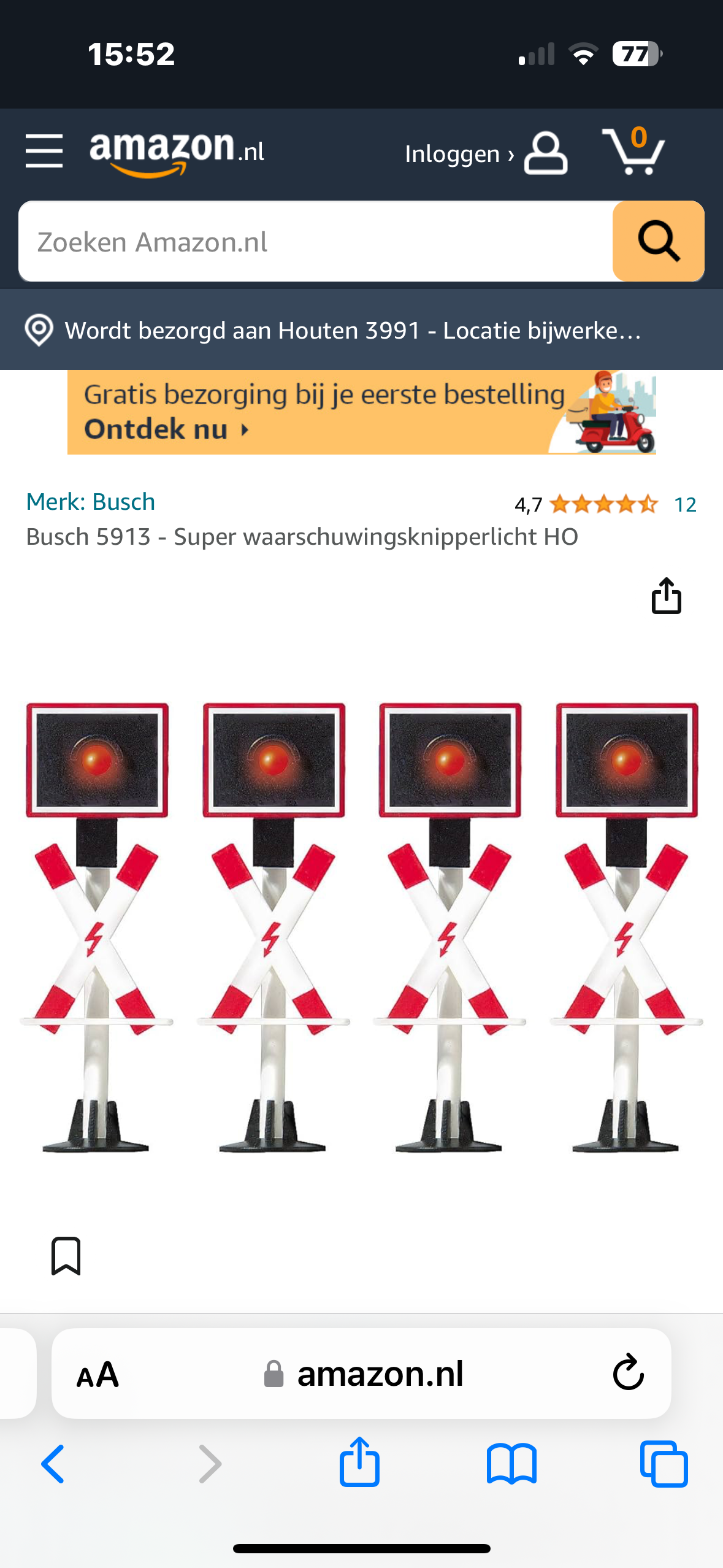Open the Gratis bezorging banner
Viewport: 723px width, 1568px height.
pos(361,412)
